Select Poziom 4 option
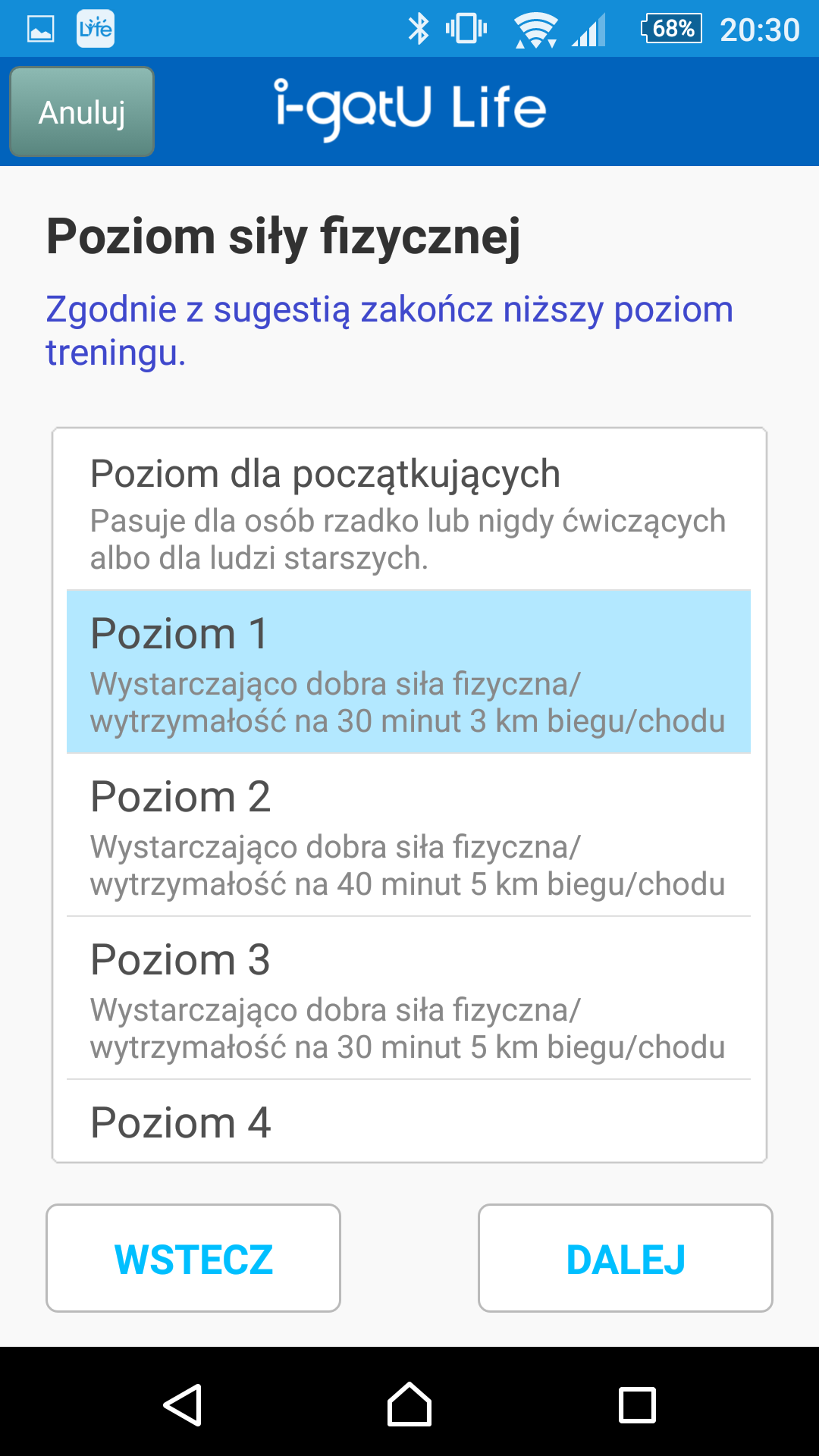Screen dimensions: 819x1456 [x=409, y=1121]
